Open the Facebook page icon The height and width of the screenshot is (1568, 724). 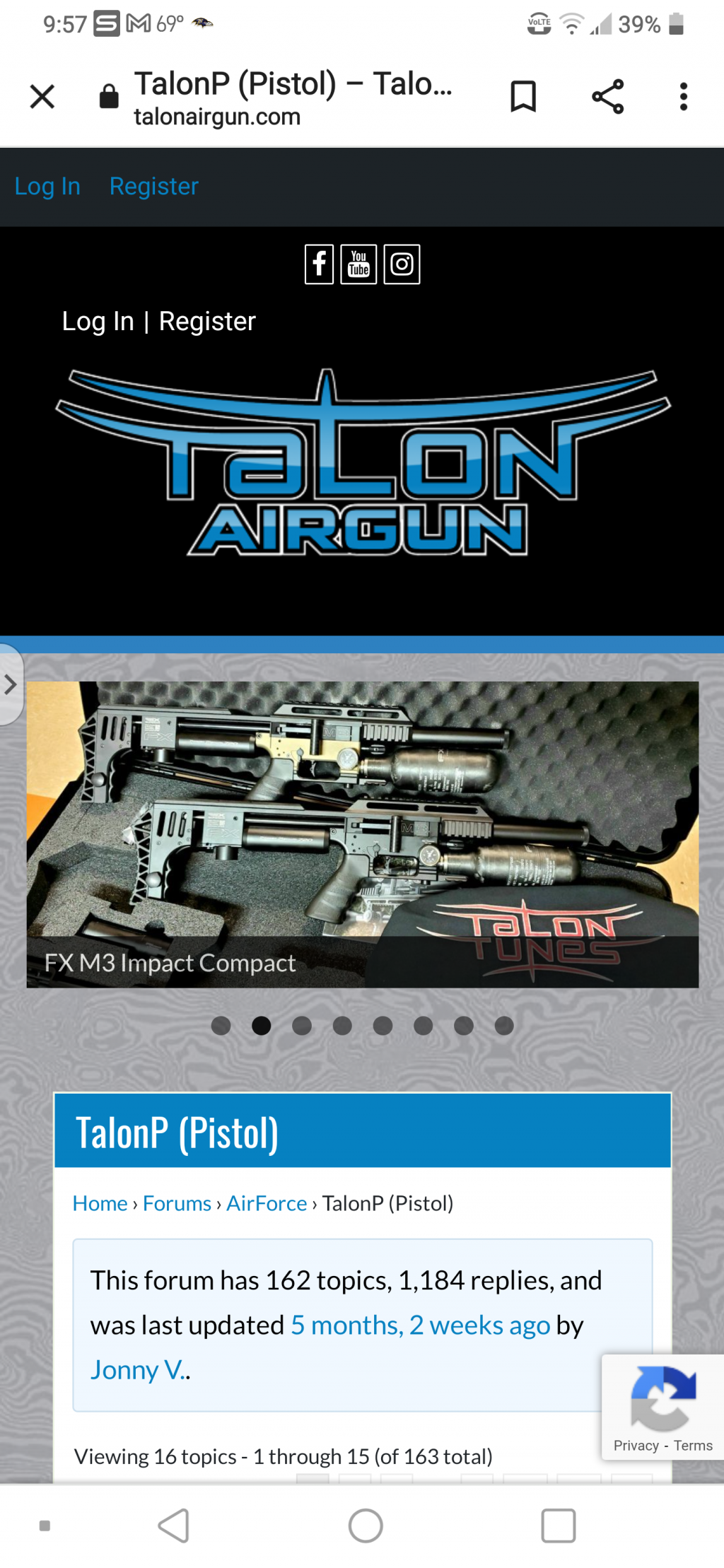click(319, 264)
